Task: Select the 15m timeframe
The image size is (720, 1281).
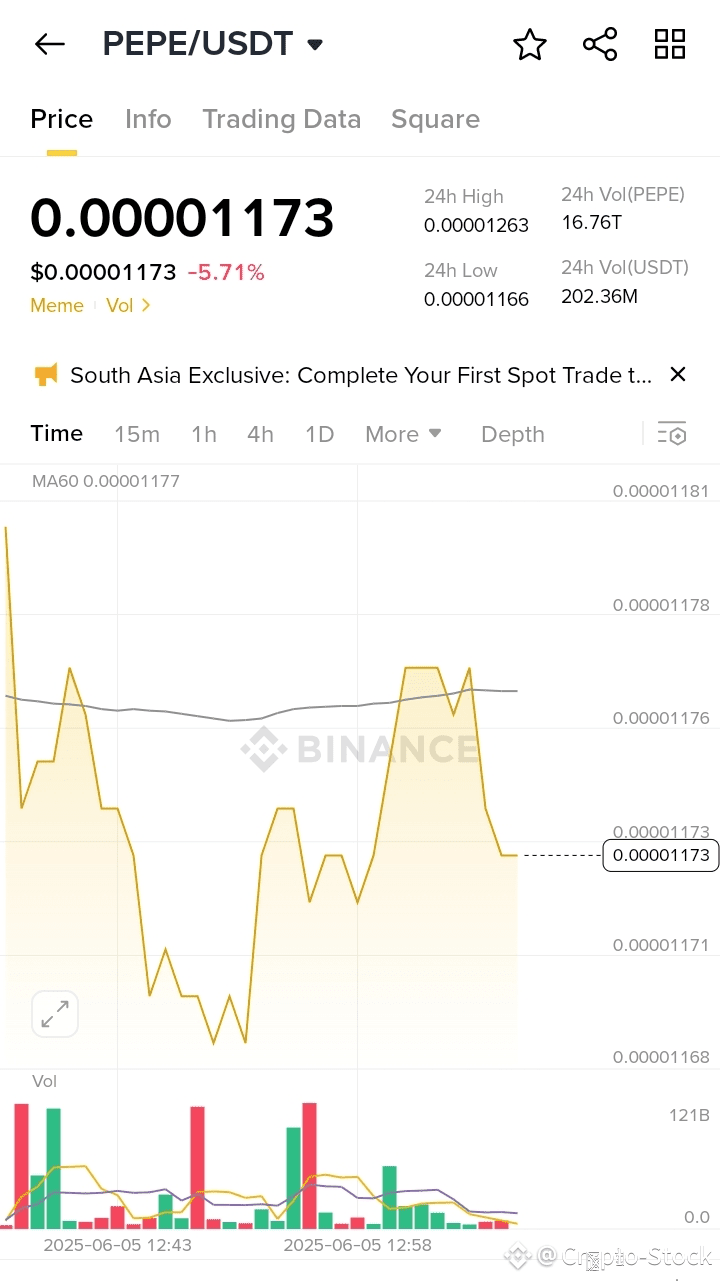Action: [137, 434]
